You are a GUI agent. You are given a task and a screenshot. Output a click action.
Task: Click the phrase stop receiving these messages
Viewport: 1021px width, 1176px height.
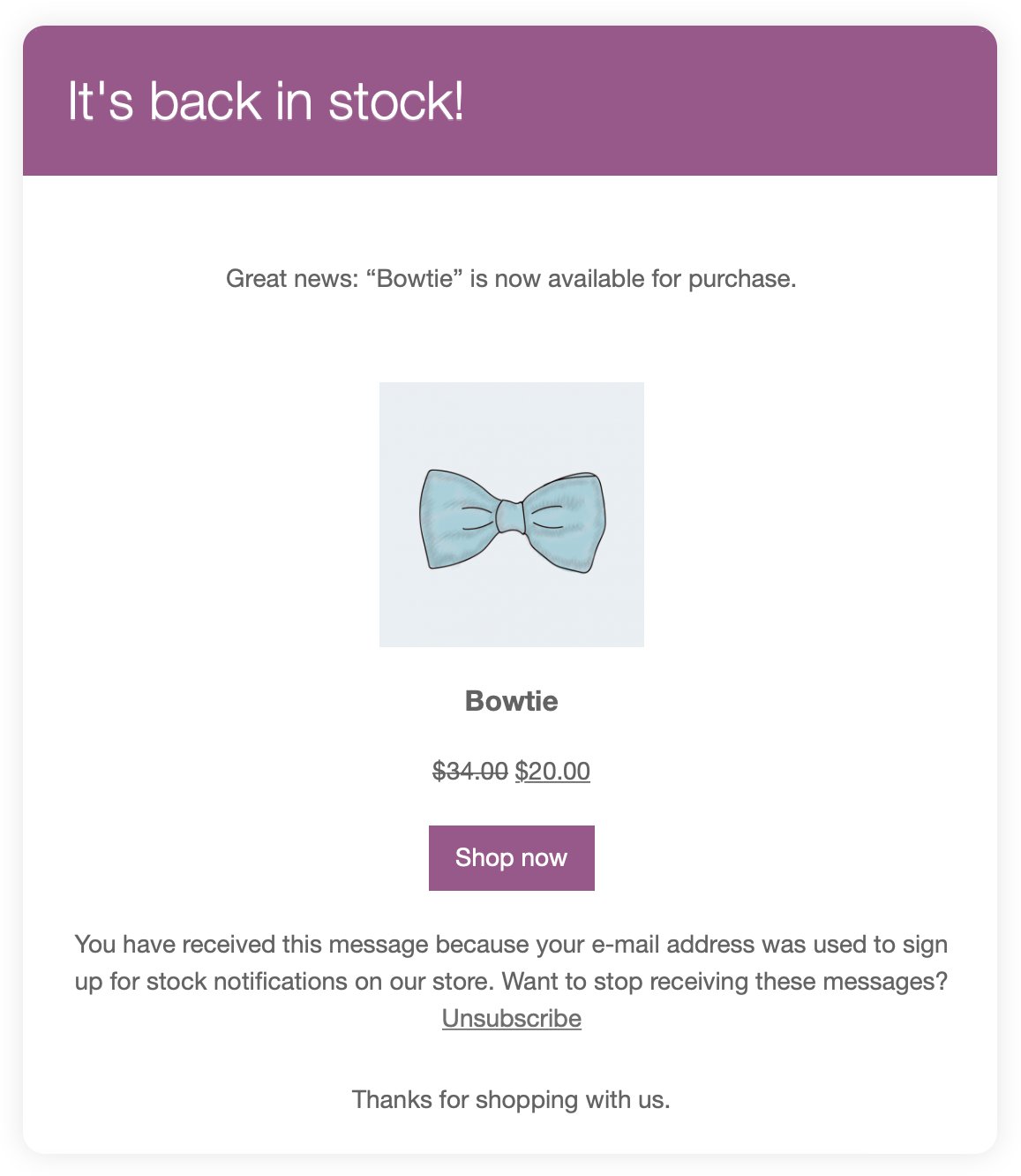pyautogui.click(x=793, y=980)
